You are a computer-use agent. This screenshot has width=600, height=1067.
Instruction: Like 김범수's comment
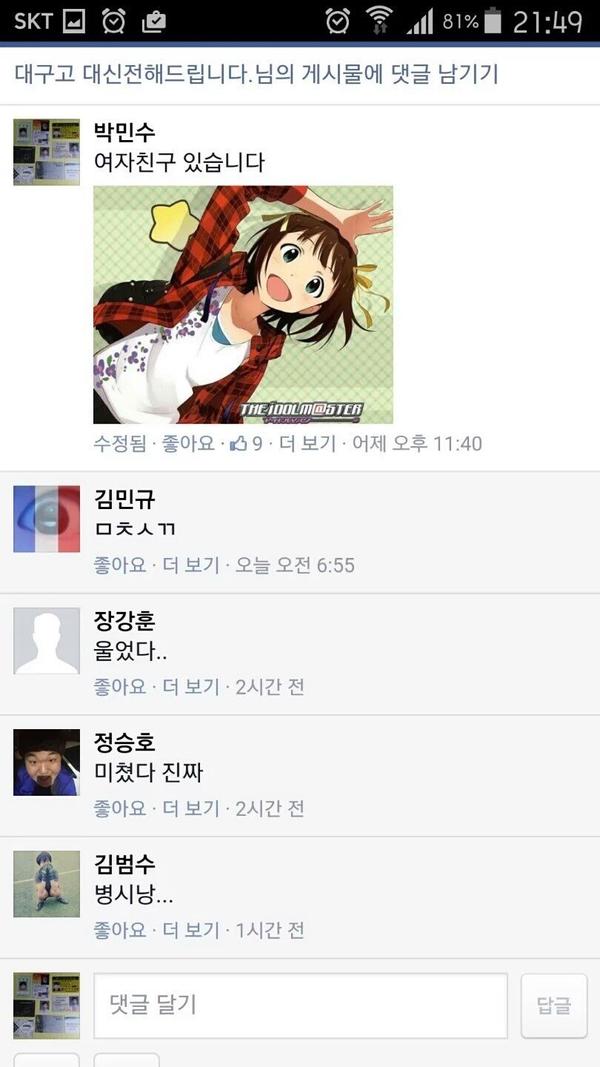coord(120,930)
